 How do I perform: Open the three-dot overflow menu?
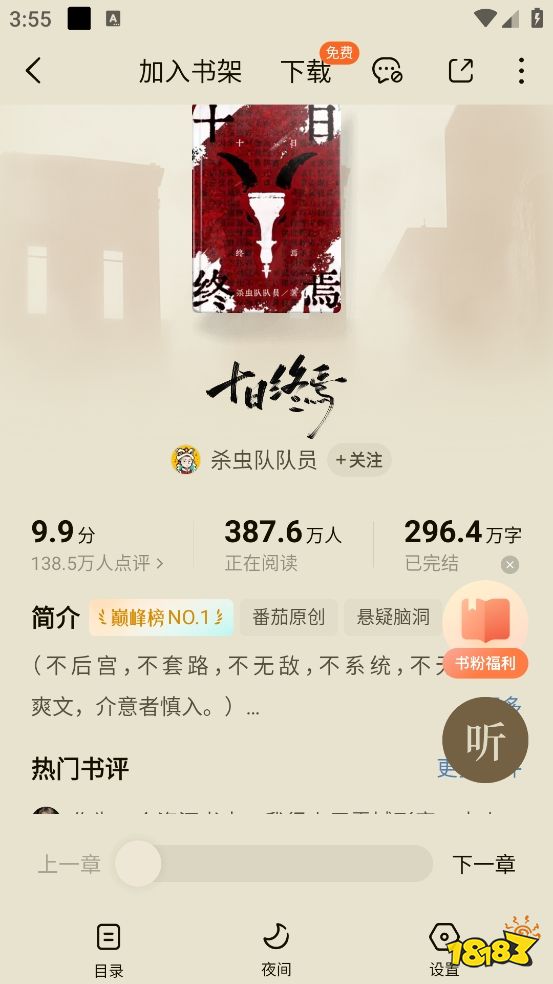(521, 70)
